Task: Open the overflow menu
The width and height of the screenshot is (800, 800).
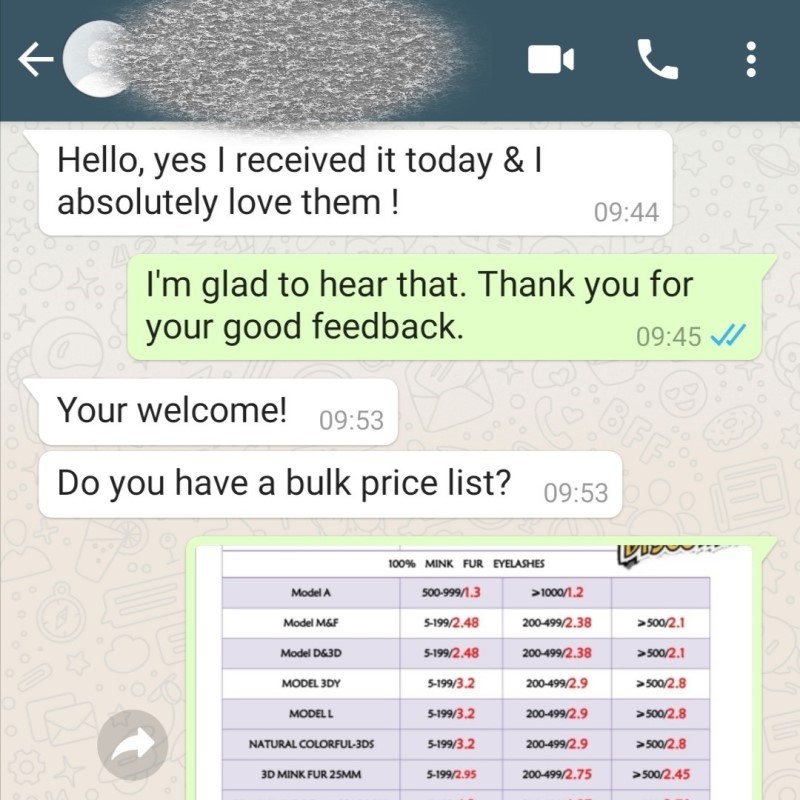Action: 750,61
